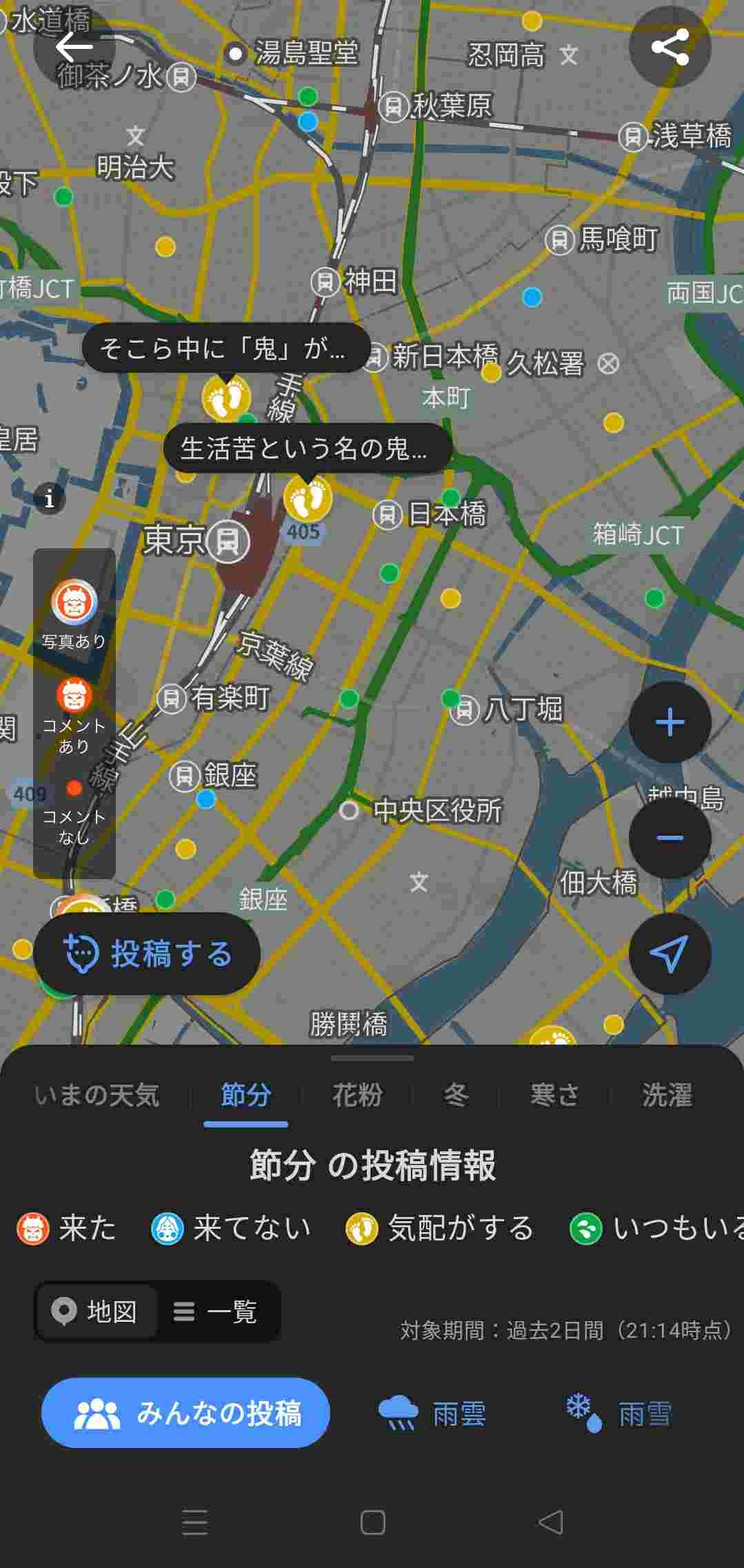744x1568 pixels.
Task: Switch to the いまの天気 tab
Action: [x=97, y=1094]
